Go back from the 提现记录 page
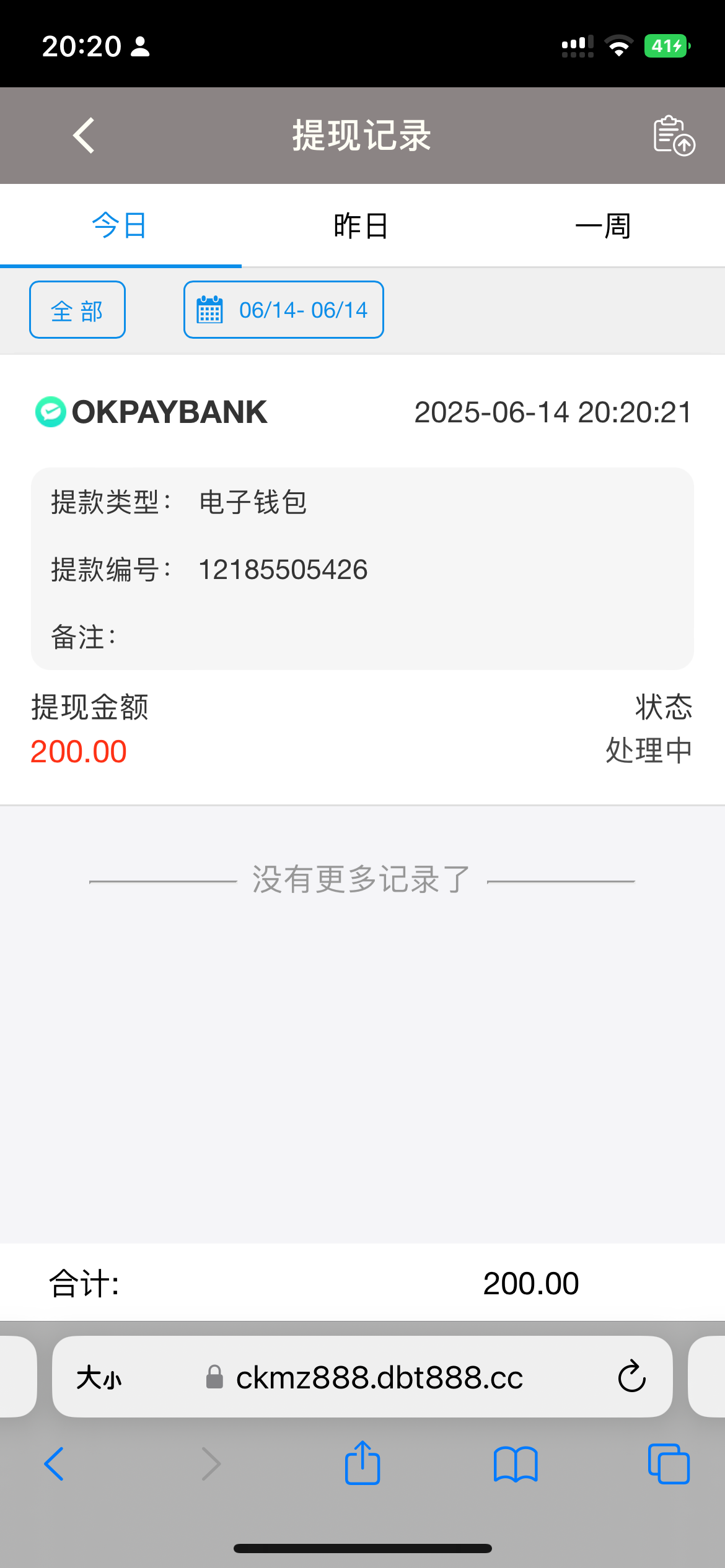Viewport: 725px width, 1568px height. pos(84,135)
